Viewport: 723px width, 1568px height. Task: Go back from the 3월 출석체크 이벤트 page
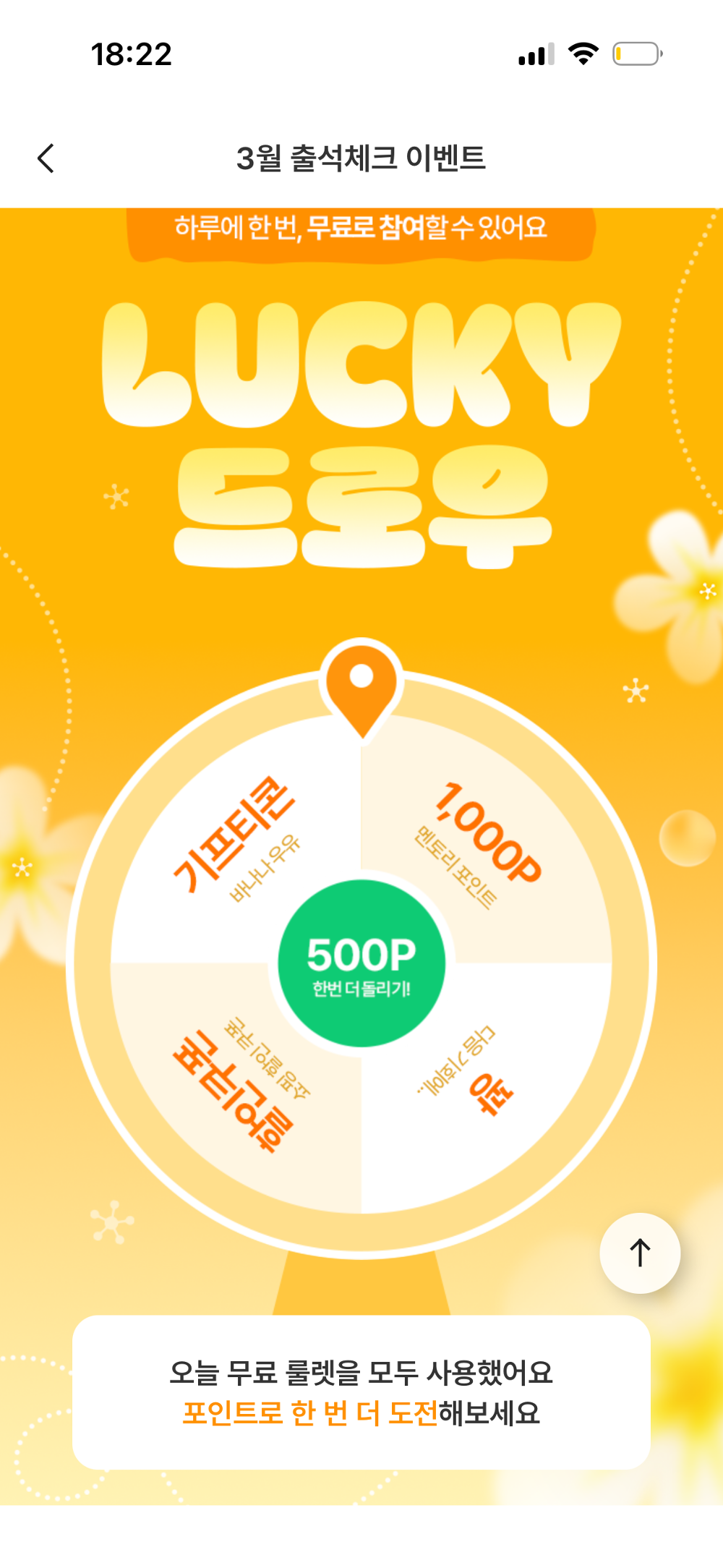coord(46,158)
